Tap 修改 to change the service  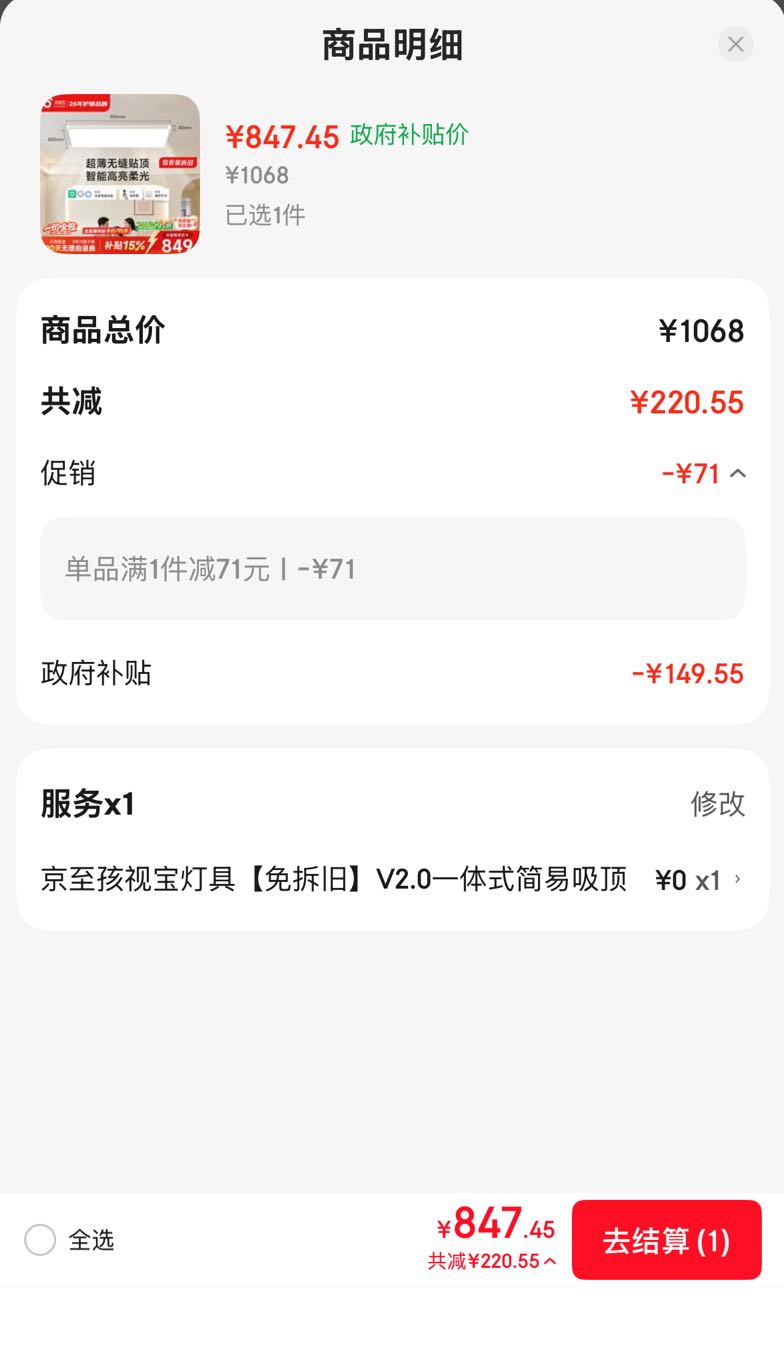point(718,804)
